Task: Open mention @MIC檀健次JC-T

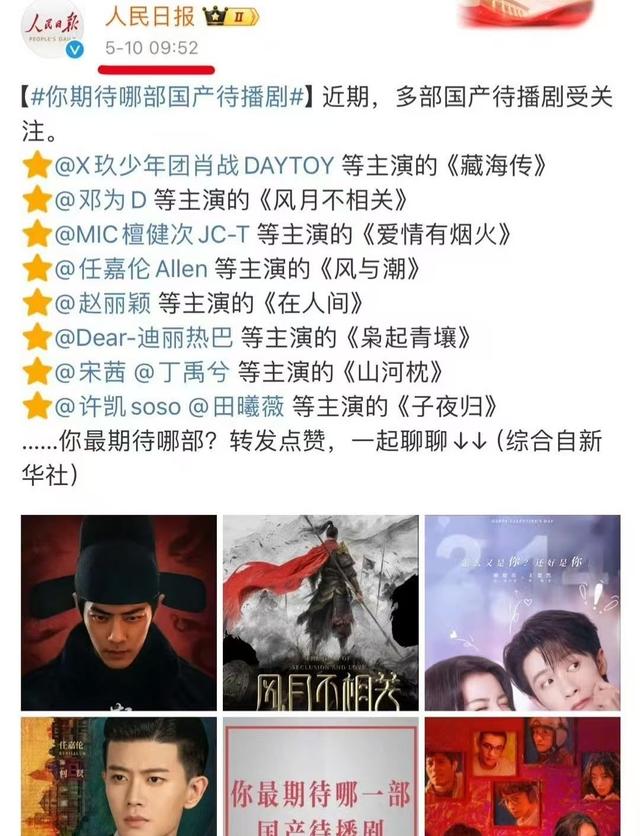Action: pyautogui.click(x=152, y=234)
